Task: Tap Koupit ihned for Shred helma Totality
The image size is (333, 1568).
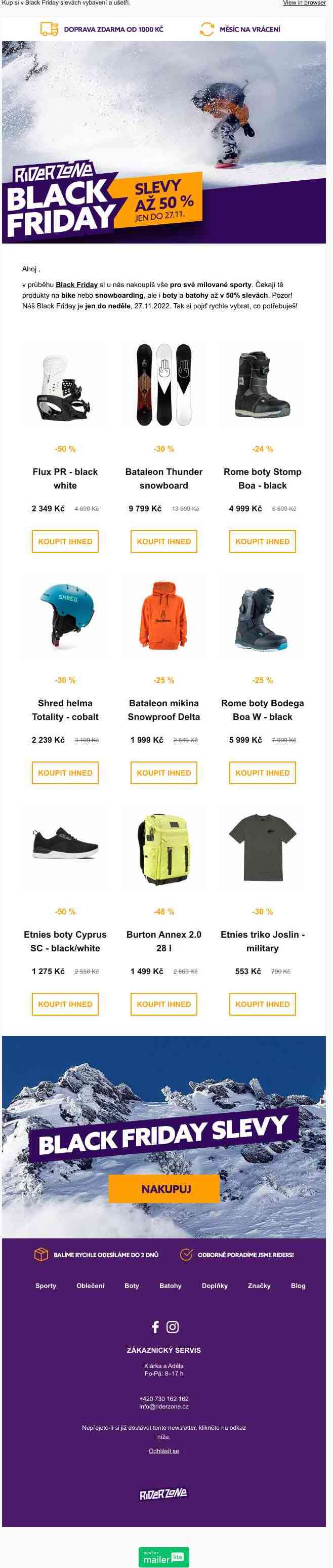Action: pos(65,773)
